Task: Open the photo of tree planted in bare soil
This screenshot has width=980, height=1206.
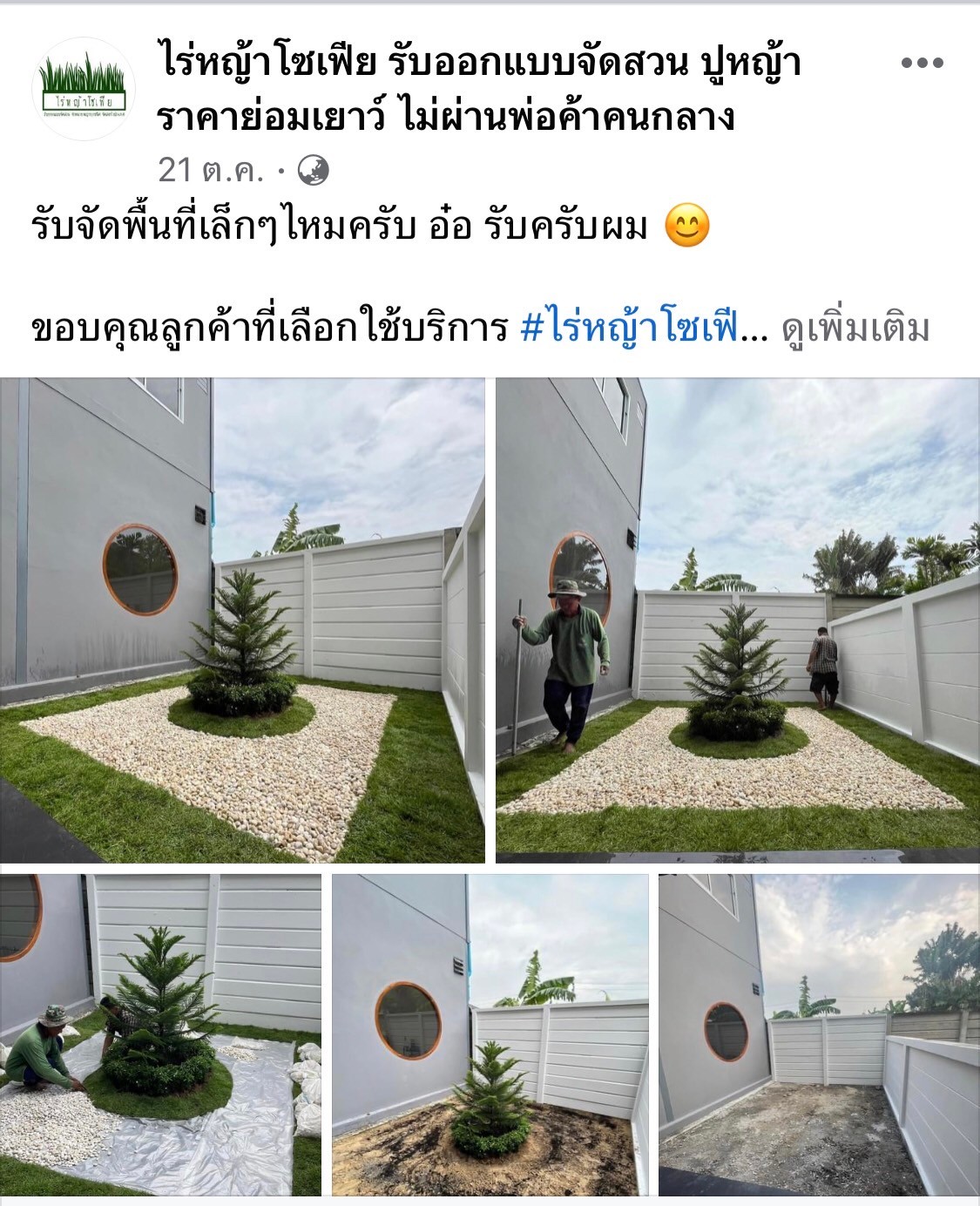Action: [490, 1035]
